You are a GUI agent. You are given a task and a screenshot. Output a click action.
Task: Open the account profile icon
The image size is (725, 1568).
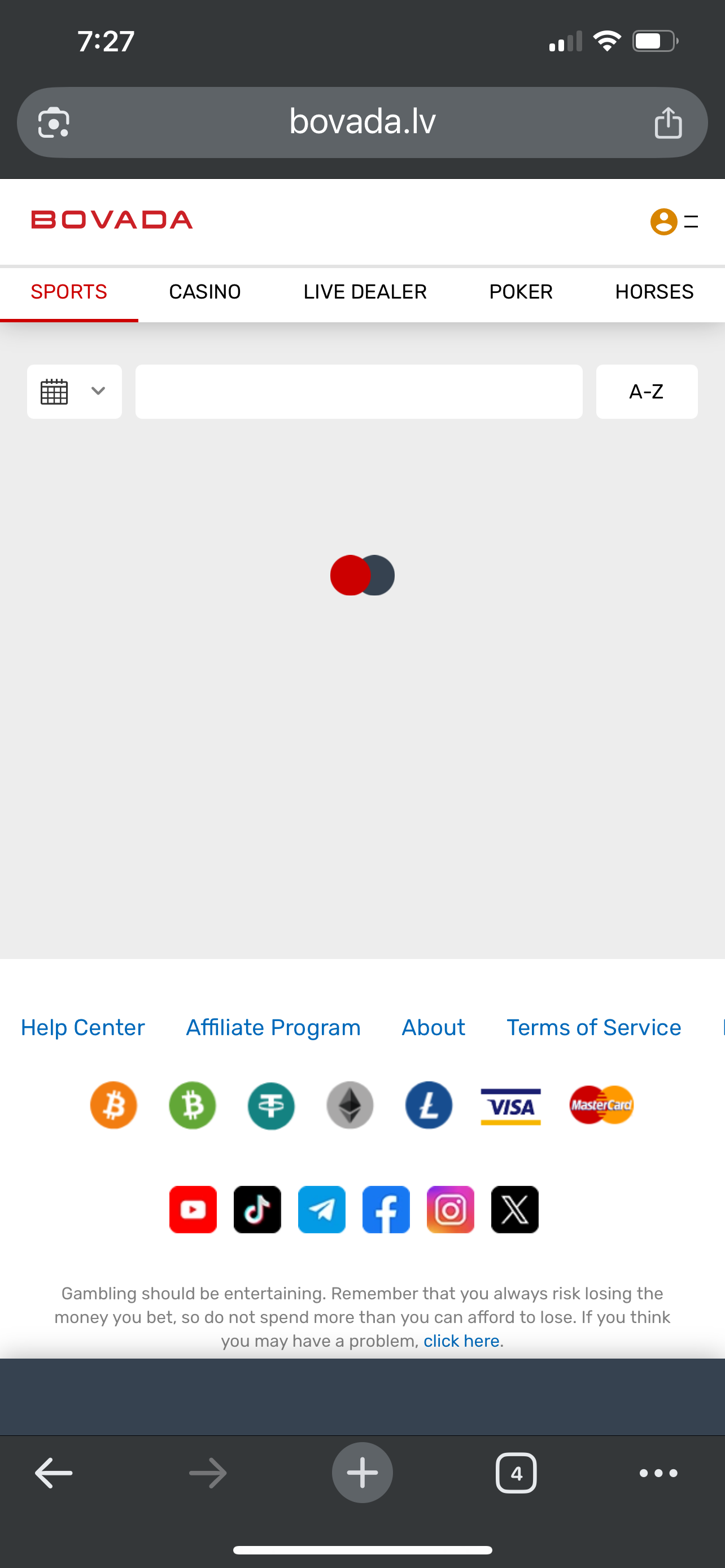(663, 222)
